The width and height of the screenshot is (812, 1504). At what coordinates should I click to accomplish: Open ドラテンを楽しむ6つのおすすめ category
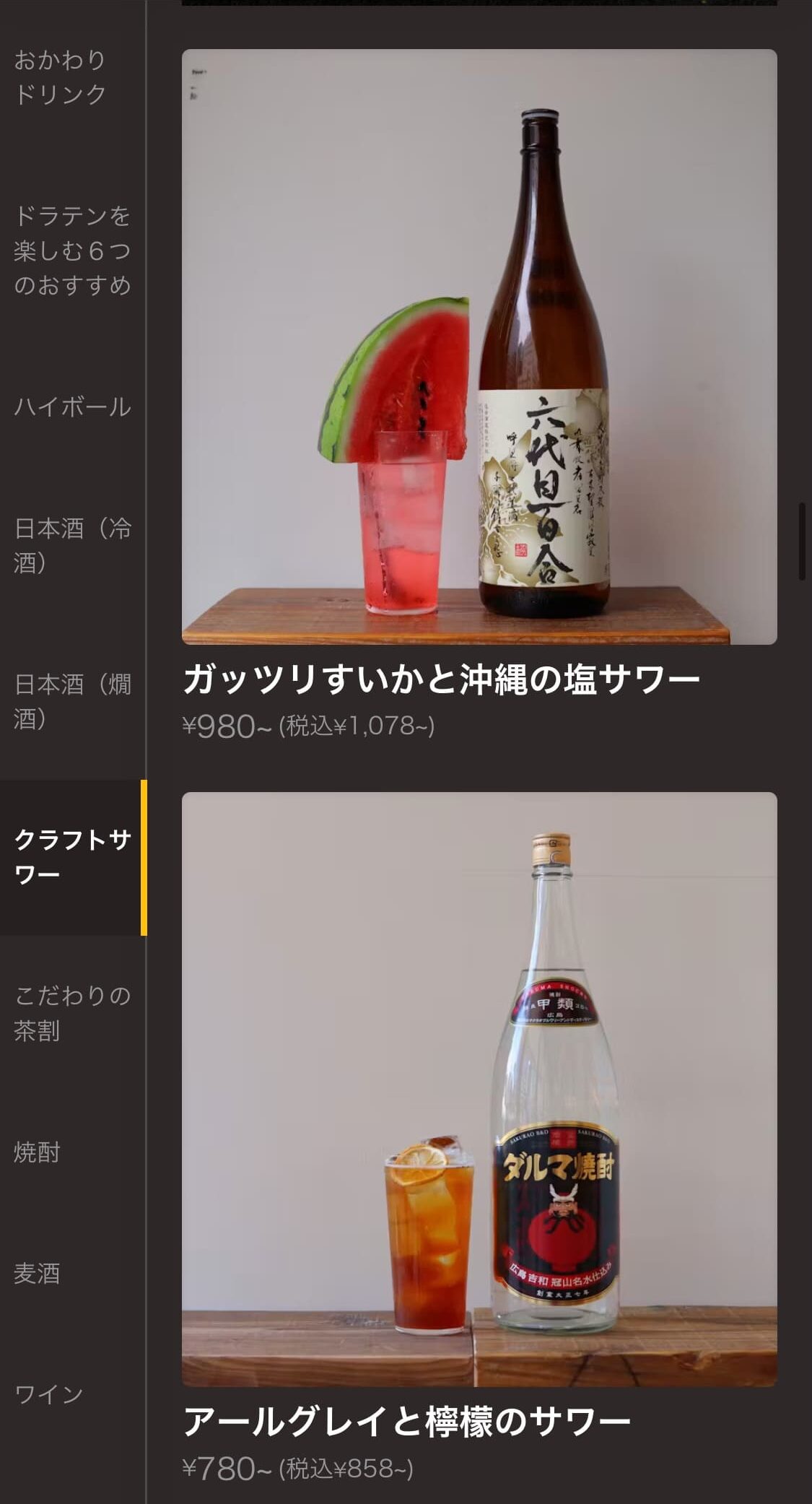(x=72, y=250)
